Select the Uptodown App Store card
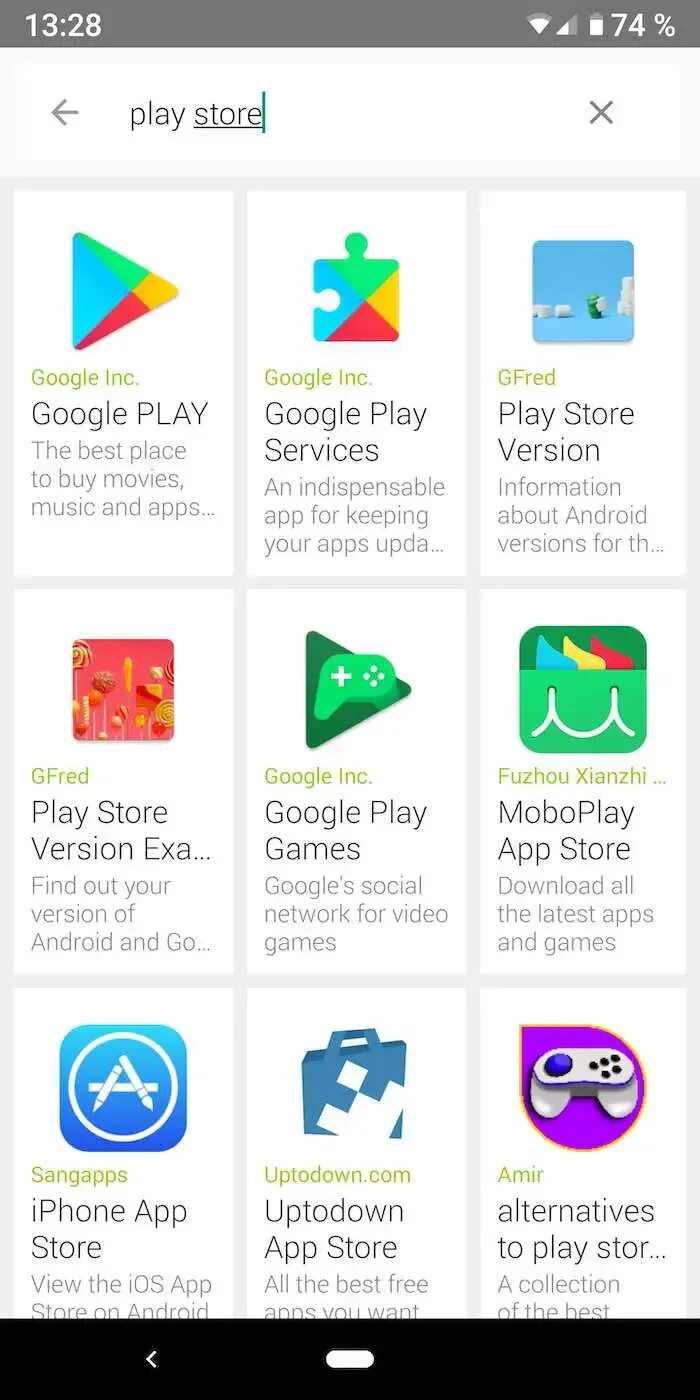 [x=356, y=1150]
